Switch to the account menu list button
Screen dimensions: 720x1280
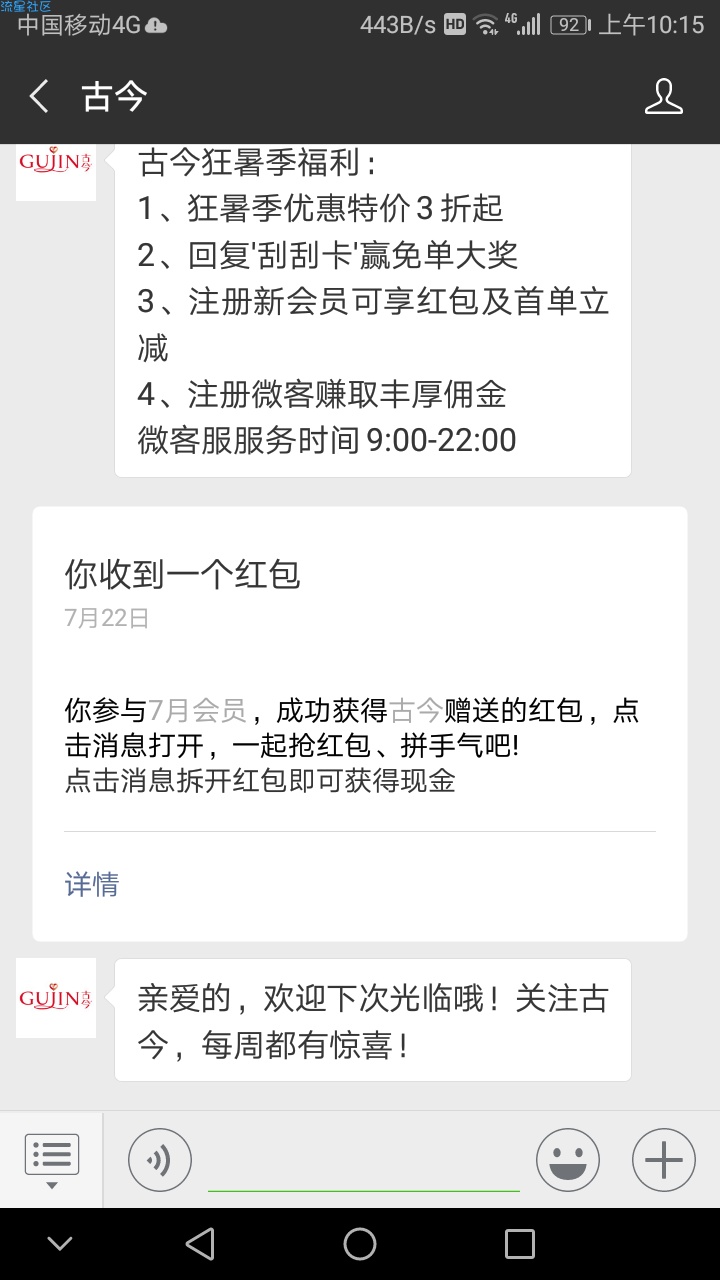51,1159
